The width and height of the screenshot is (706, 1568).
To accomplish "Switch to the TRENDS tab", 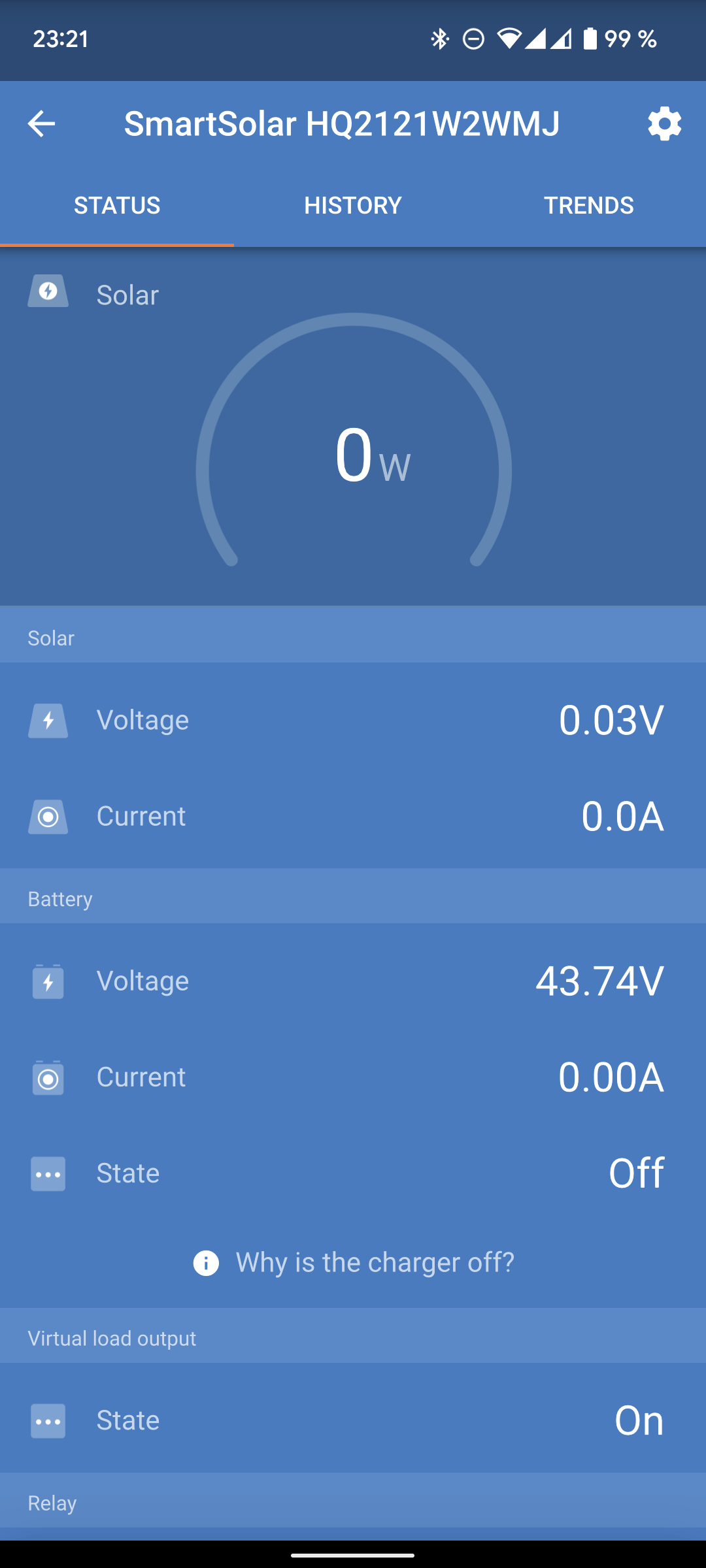I will pyautogui.click(x=588, y=206).
